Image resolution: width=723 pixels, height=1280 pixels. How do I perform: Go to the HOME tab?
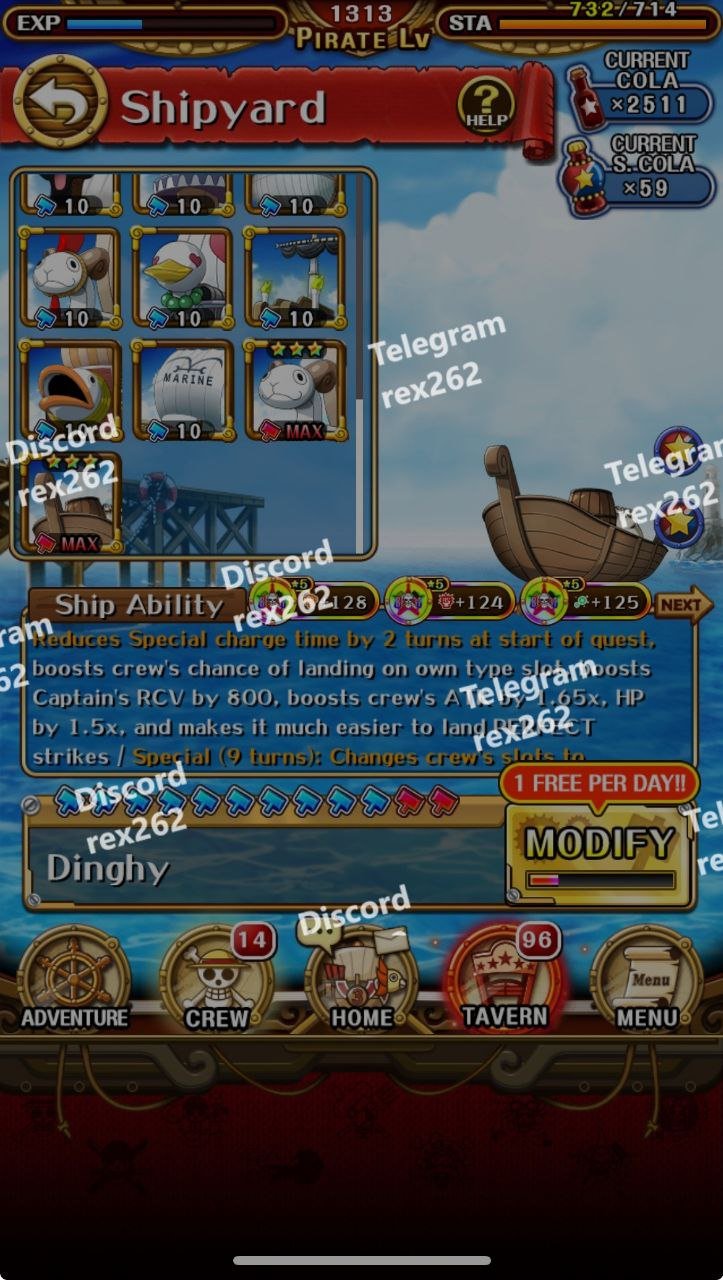(361, 982)
